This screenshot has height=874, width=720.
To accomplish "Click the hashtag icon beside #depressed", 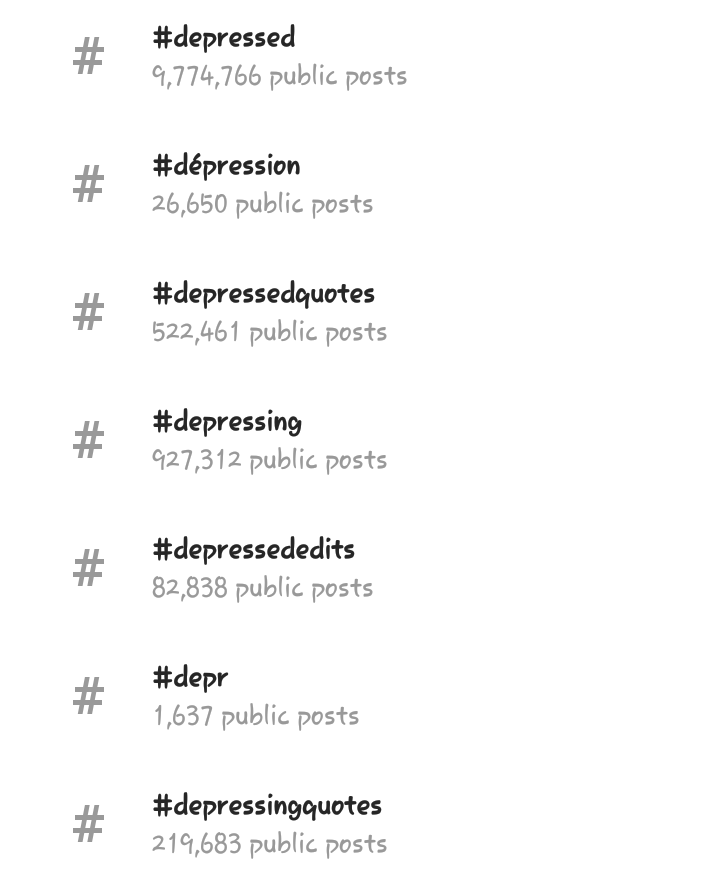I will (89, 56).
